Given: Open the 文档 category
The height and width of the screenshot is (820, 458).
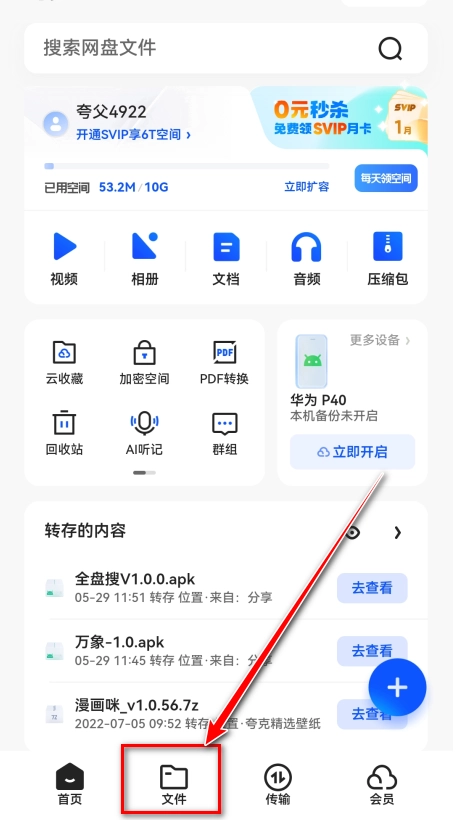Looking at the screenshot, I should [226, 259].
